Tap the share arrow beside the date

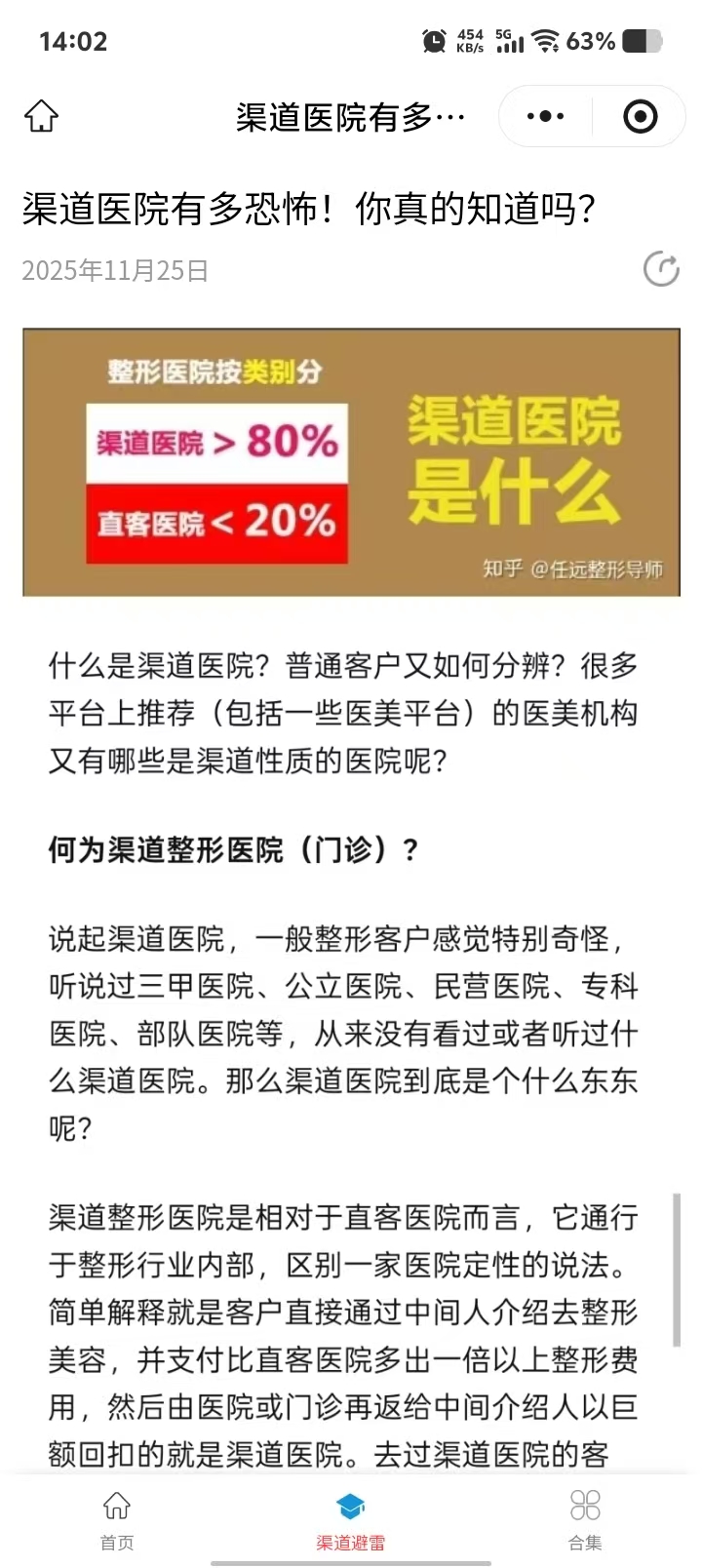[x=661, y=269]
